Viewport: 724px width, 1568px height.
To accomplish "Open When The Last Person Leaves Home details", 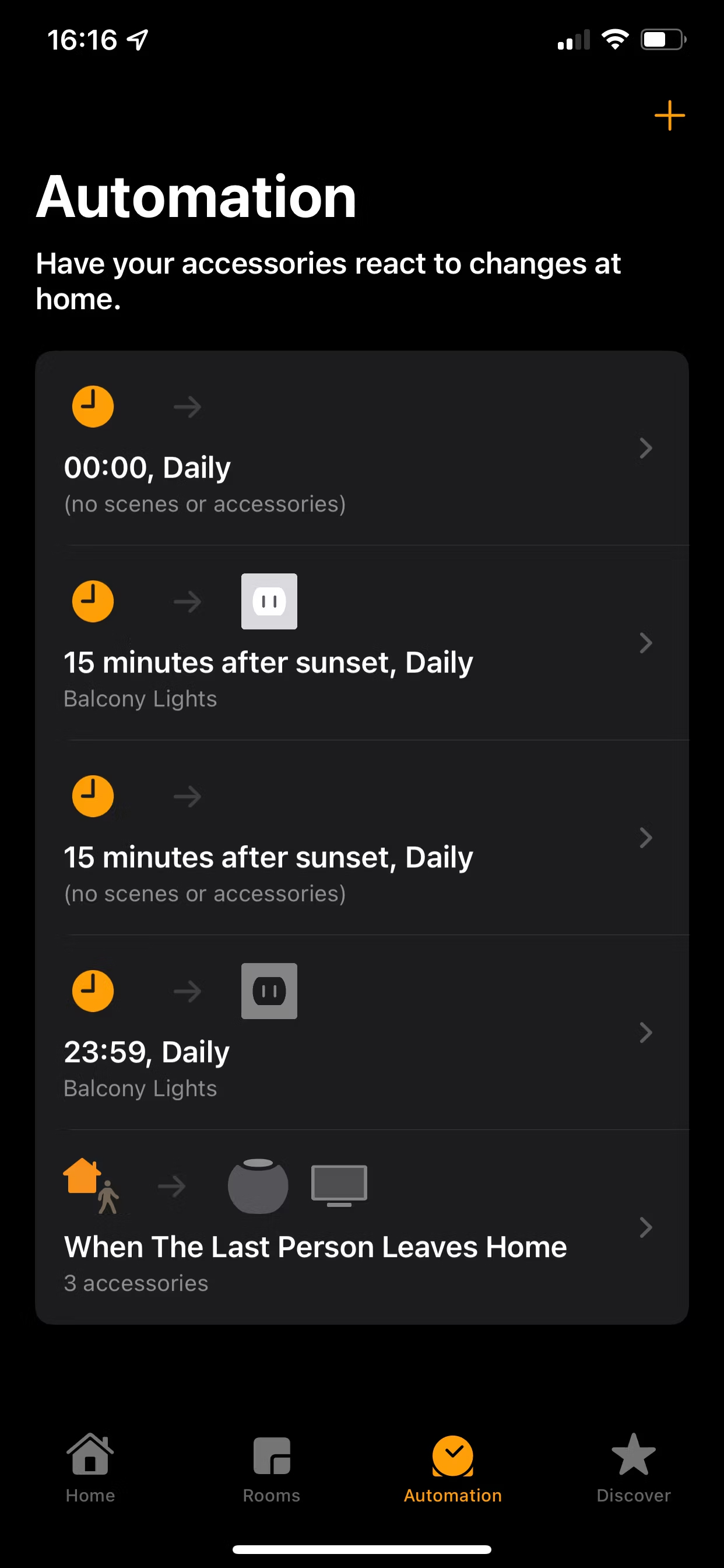I will click(x=645, y=1227).
